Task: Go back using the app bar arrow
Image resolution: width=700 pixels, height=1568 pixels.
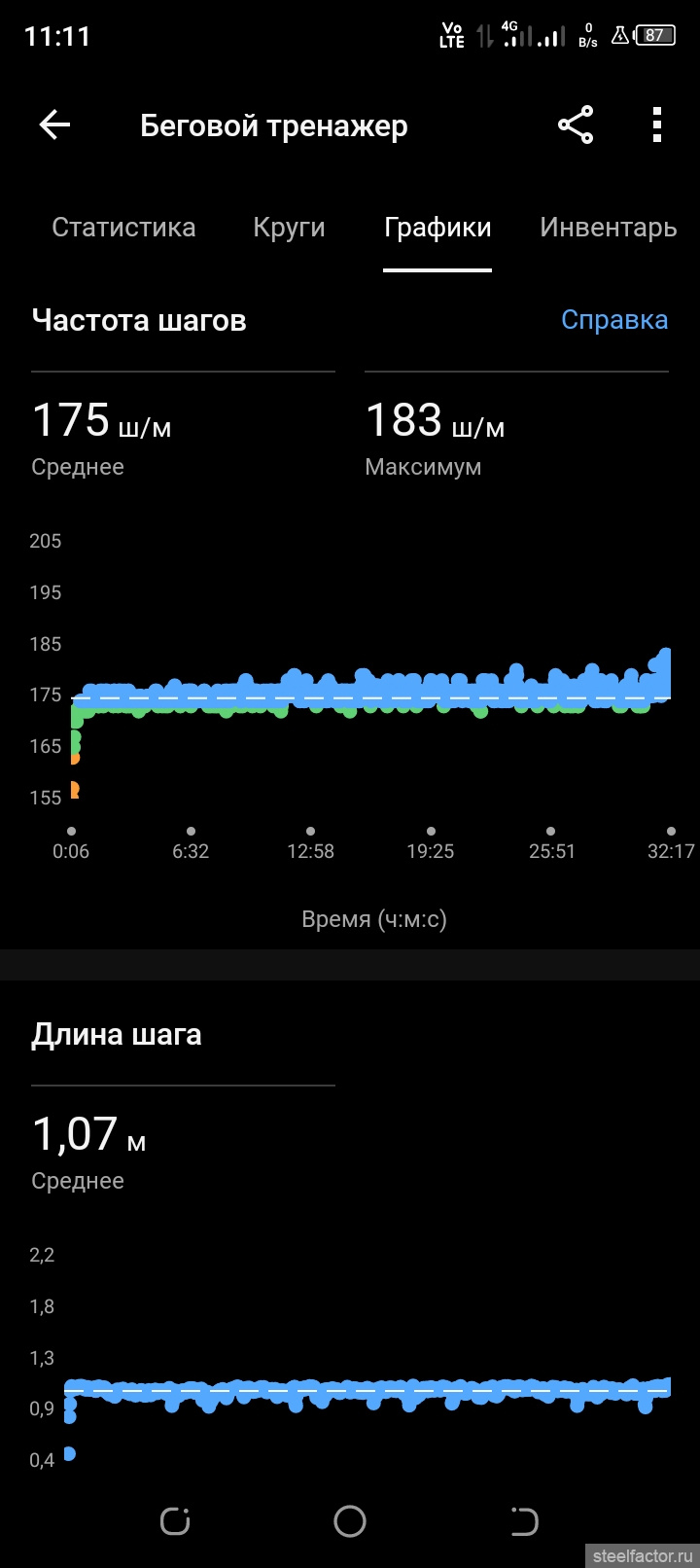Action: coord(54,125)
